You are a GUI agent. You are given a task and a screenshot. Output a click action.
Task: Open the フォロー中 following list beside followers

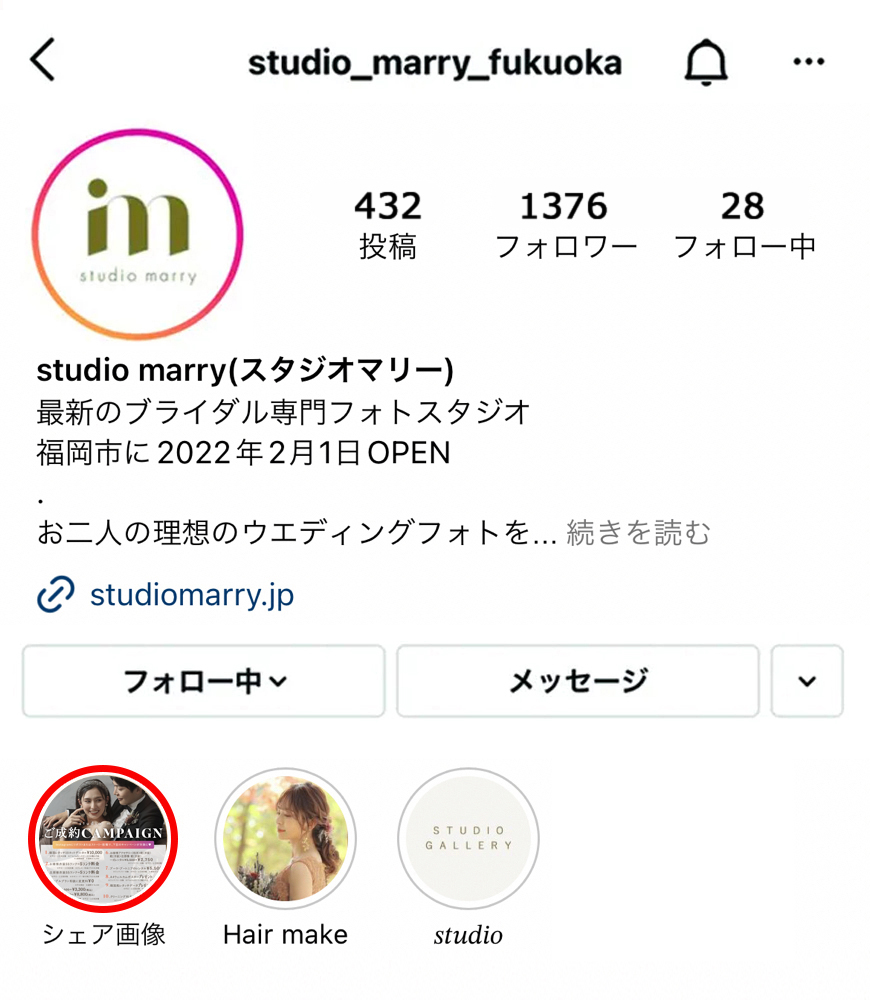coord(744,225)
